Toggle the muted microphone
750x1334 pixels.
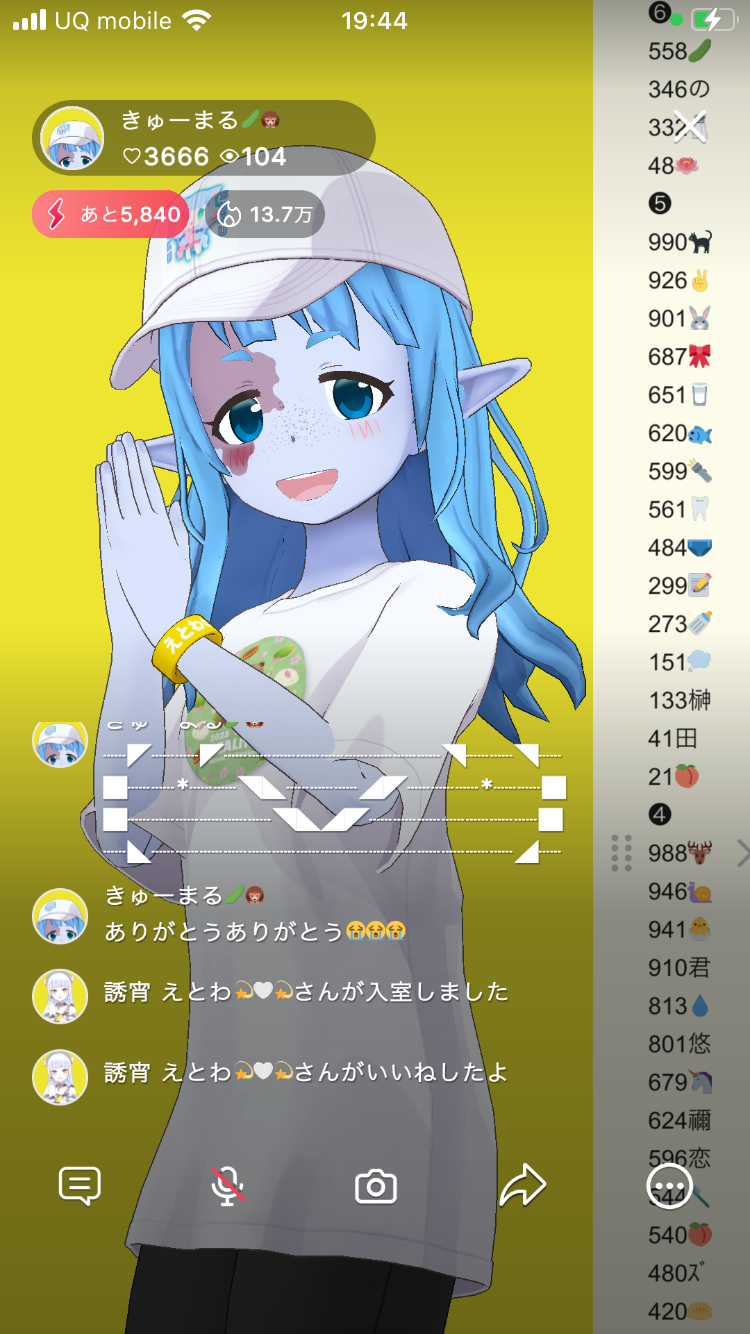[228, 1186]
